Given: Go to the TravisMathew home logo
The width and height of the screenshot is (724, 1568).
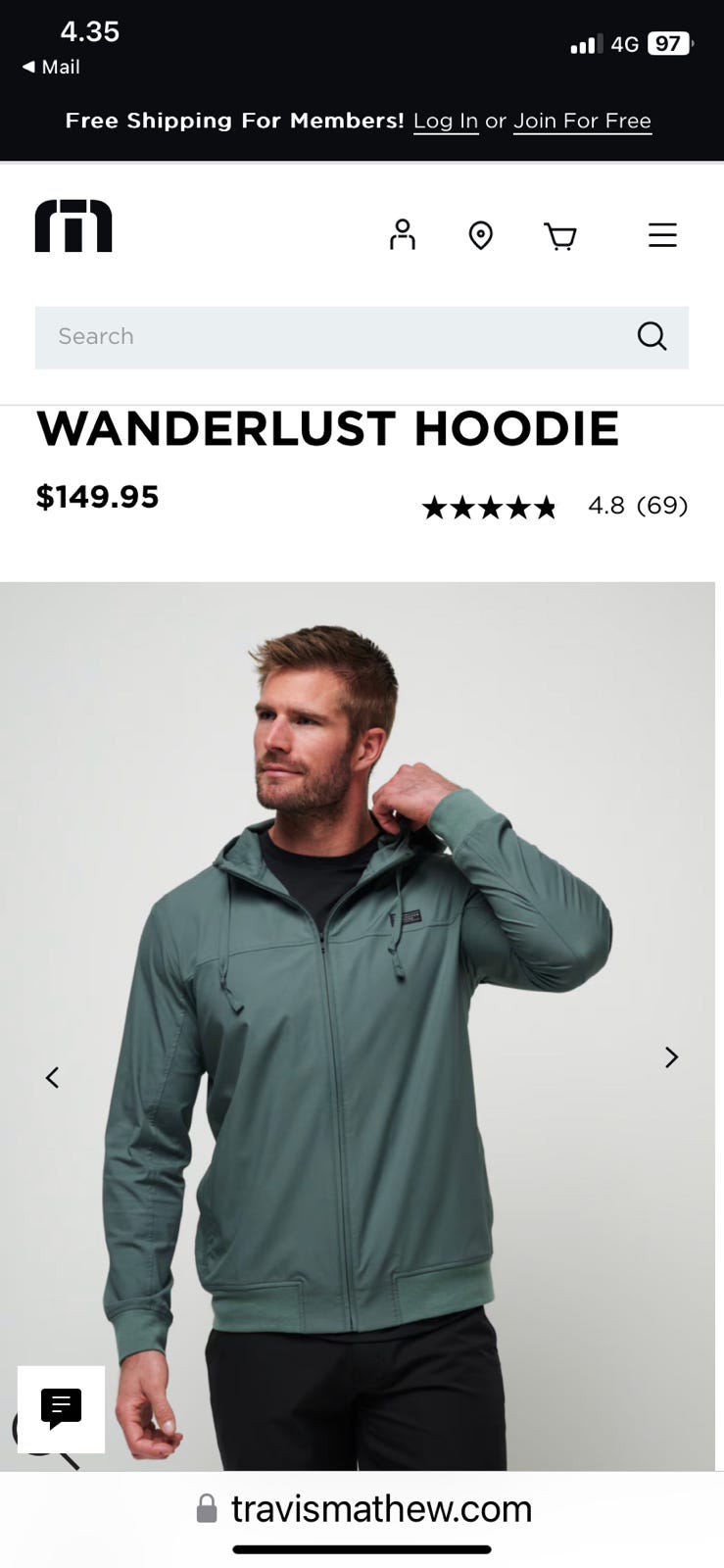Looking at the screenshot, I should (x=73, y=226).
